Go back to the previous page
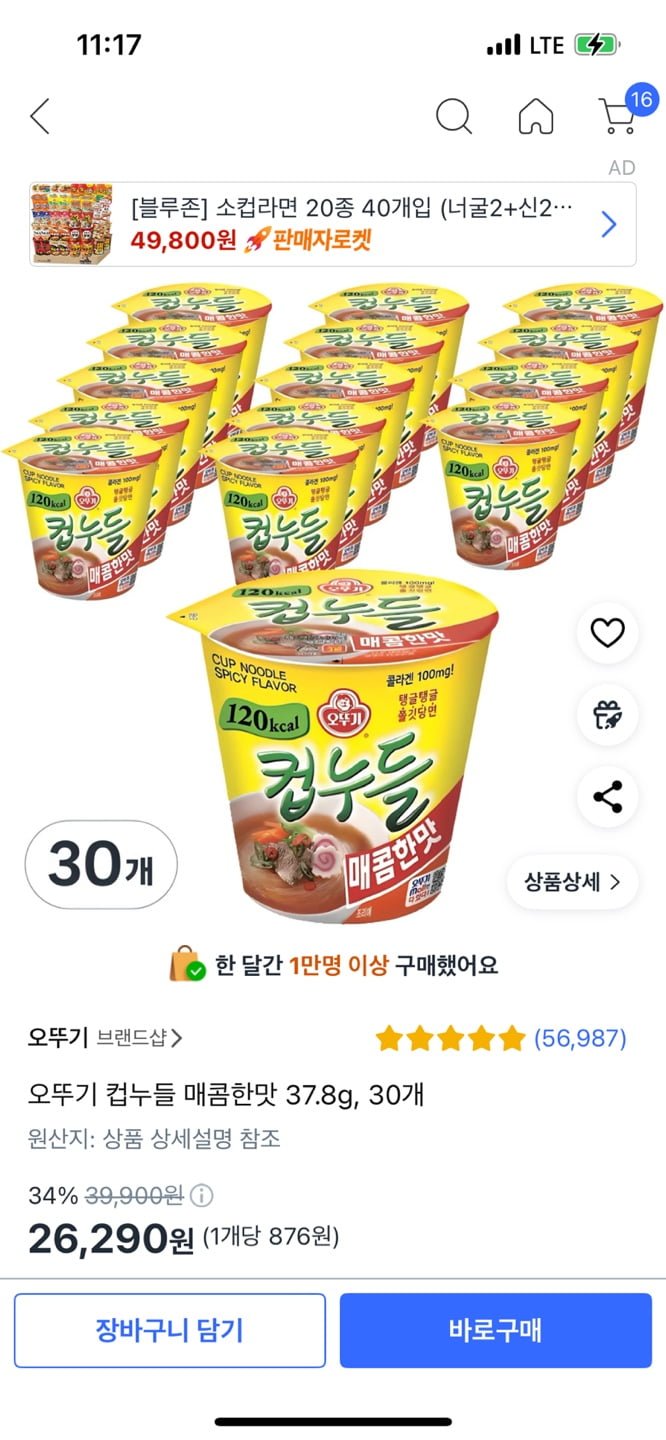 tap(40, 117)
